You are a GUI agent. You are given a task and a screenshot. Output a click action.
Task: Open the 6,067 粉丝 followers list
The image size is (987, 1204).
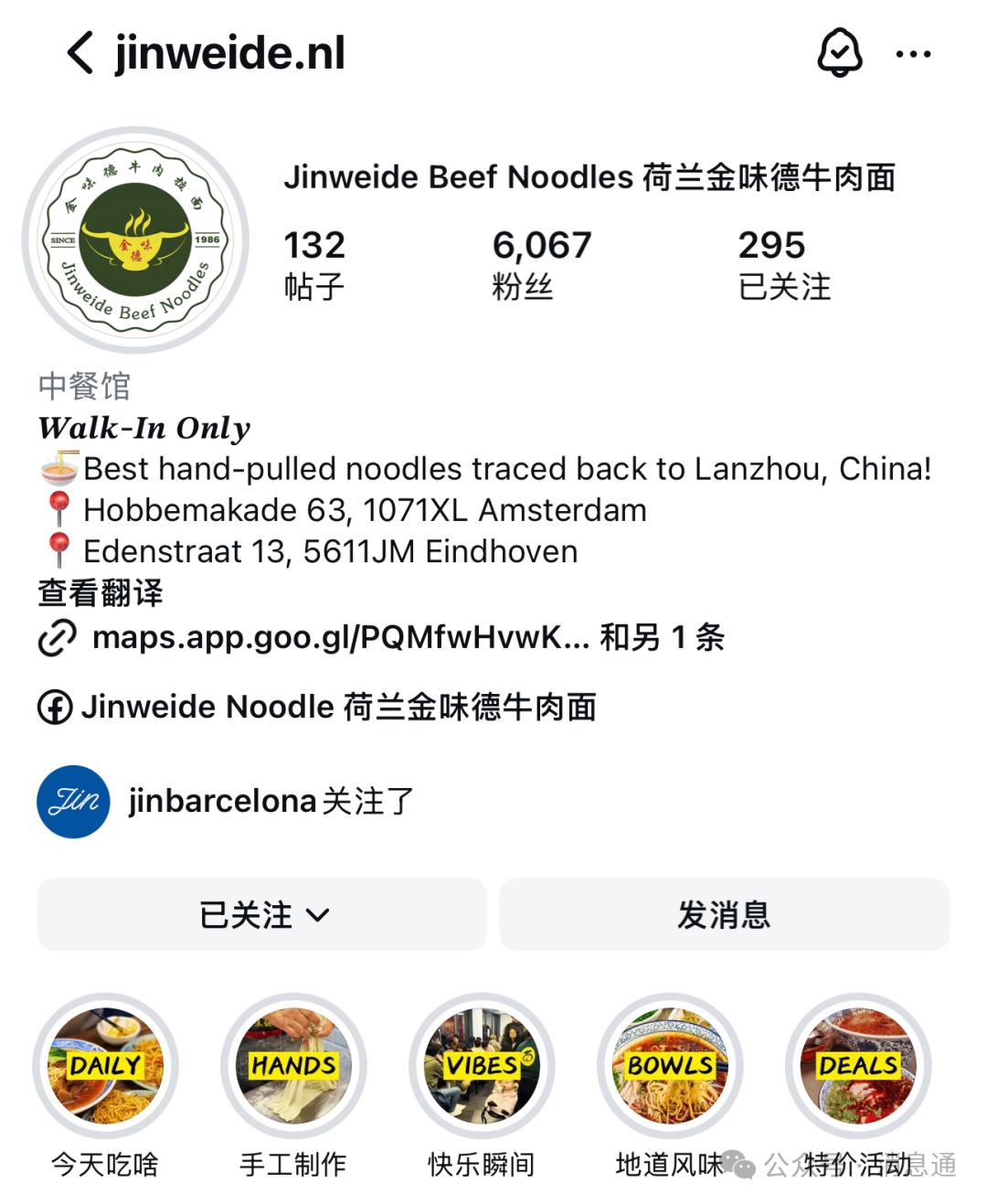coord(541,264)
